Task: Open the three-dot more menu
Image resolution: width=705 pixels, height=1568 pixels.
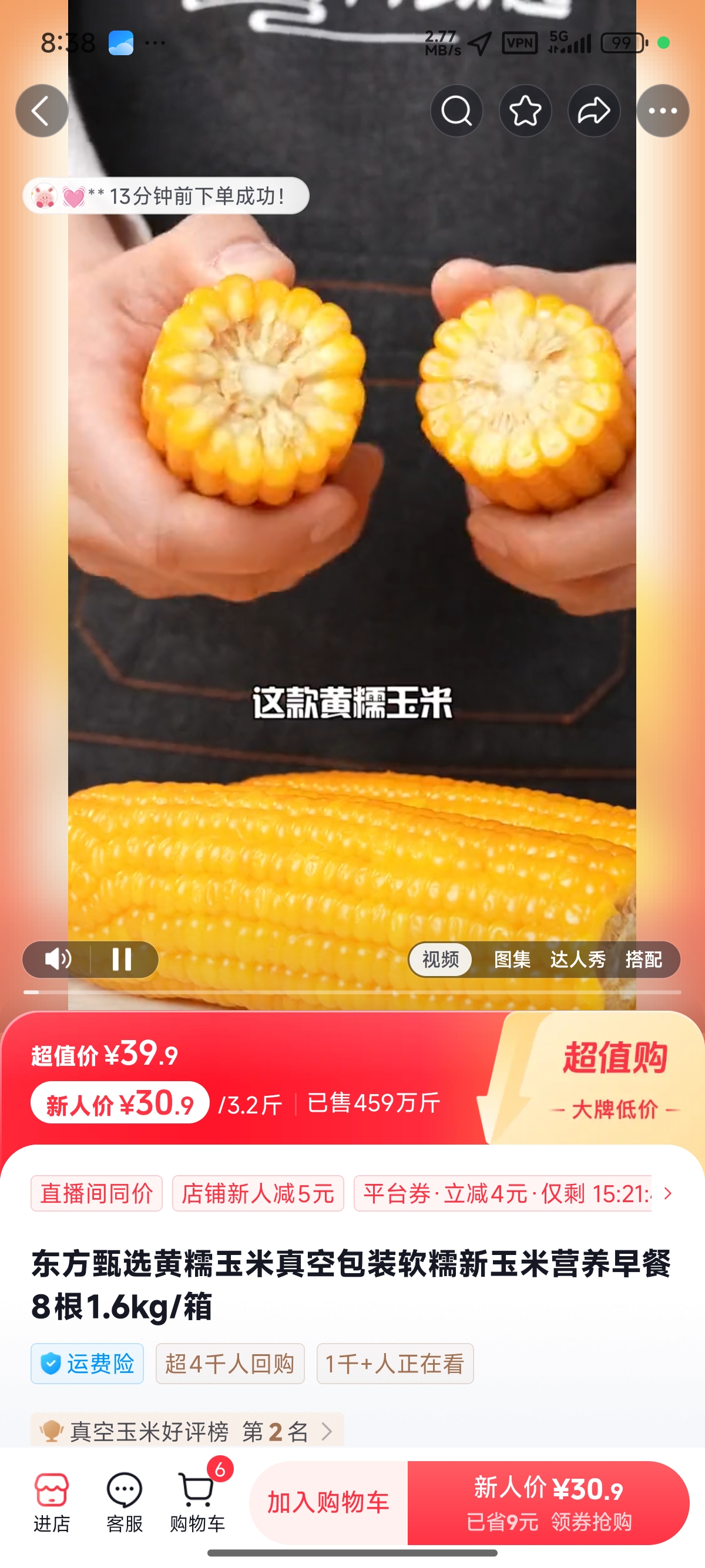Action: click(662, 111)
